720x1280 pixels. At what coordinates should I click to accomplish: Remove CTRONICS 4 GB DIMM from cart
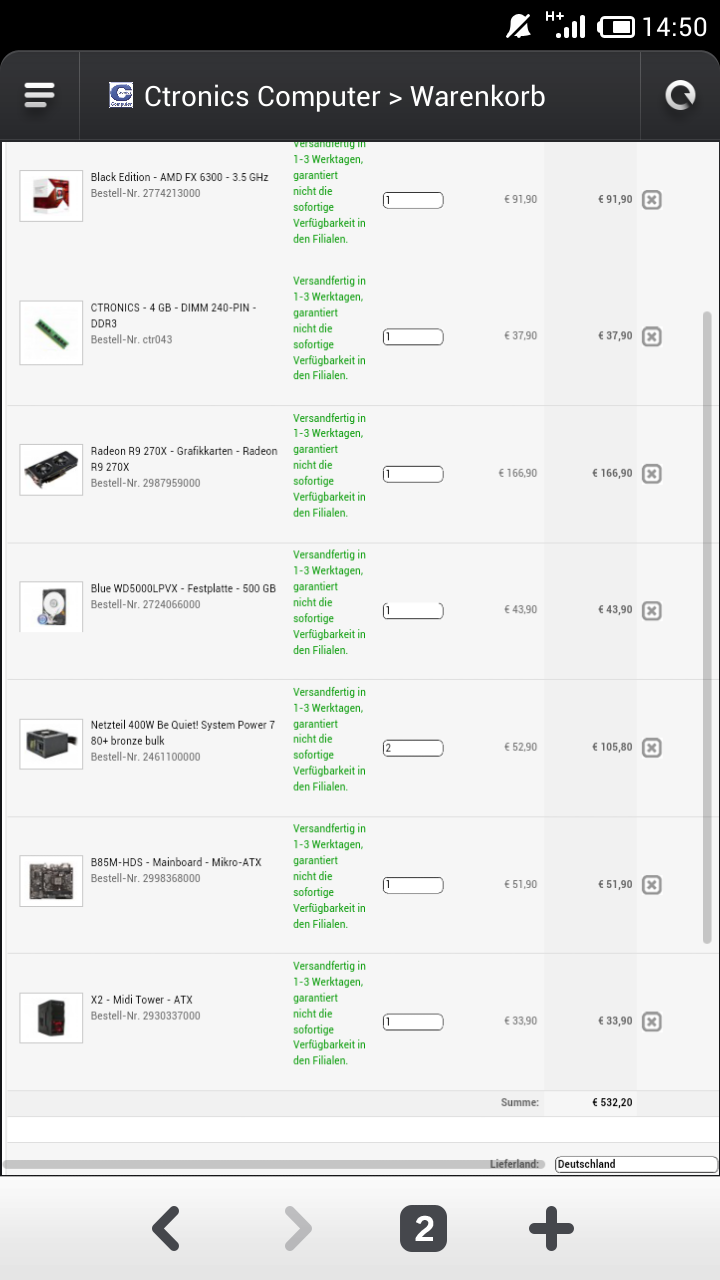point(651,337)
